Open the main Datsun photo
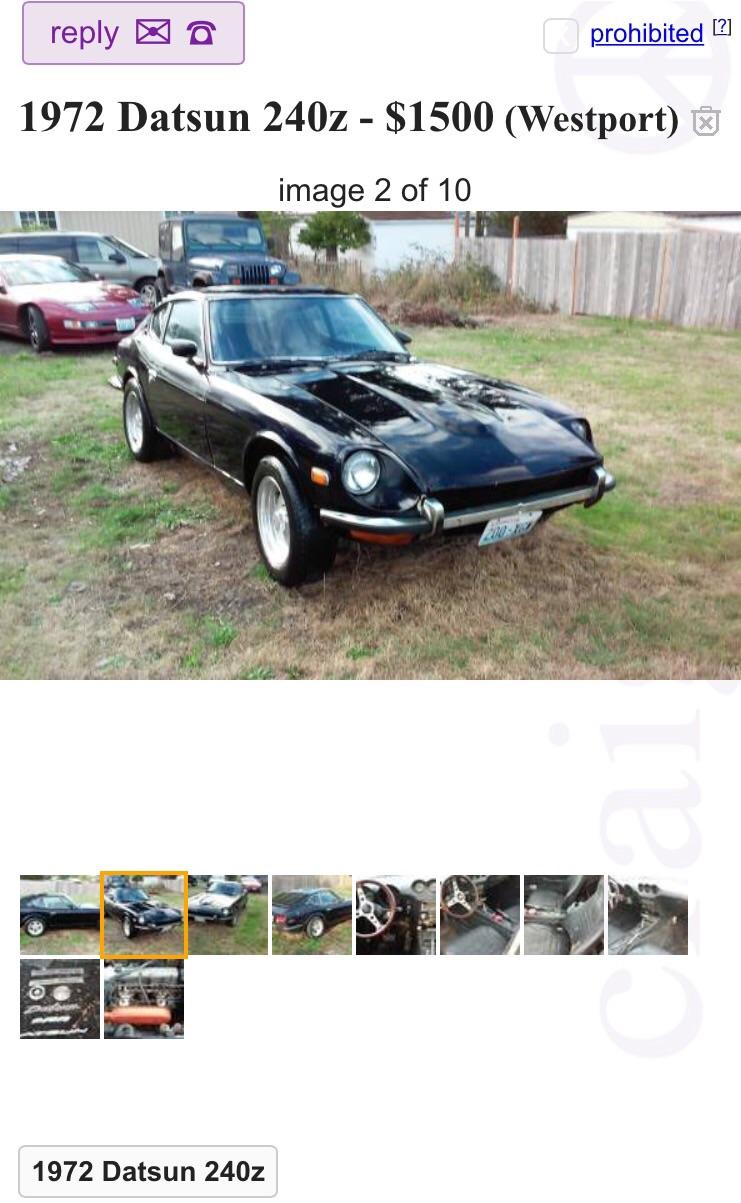Viewport: 741px width, 1203px height. coord(370,445)
